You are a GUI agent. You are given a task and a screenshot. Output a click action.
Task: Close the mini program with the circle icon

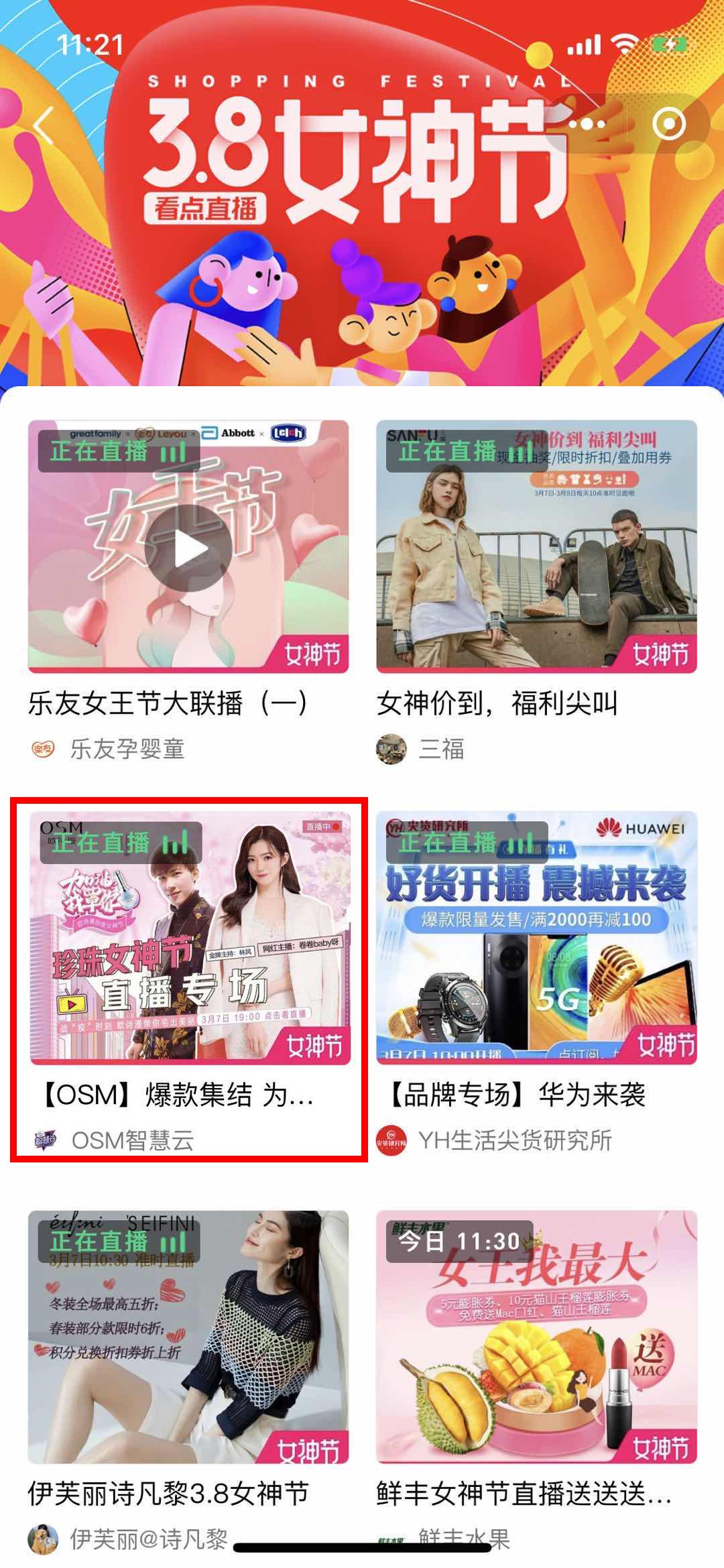(x=668, y=124)
